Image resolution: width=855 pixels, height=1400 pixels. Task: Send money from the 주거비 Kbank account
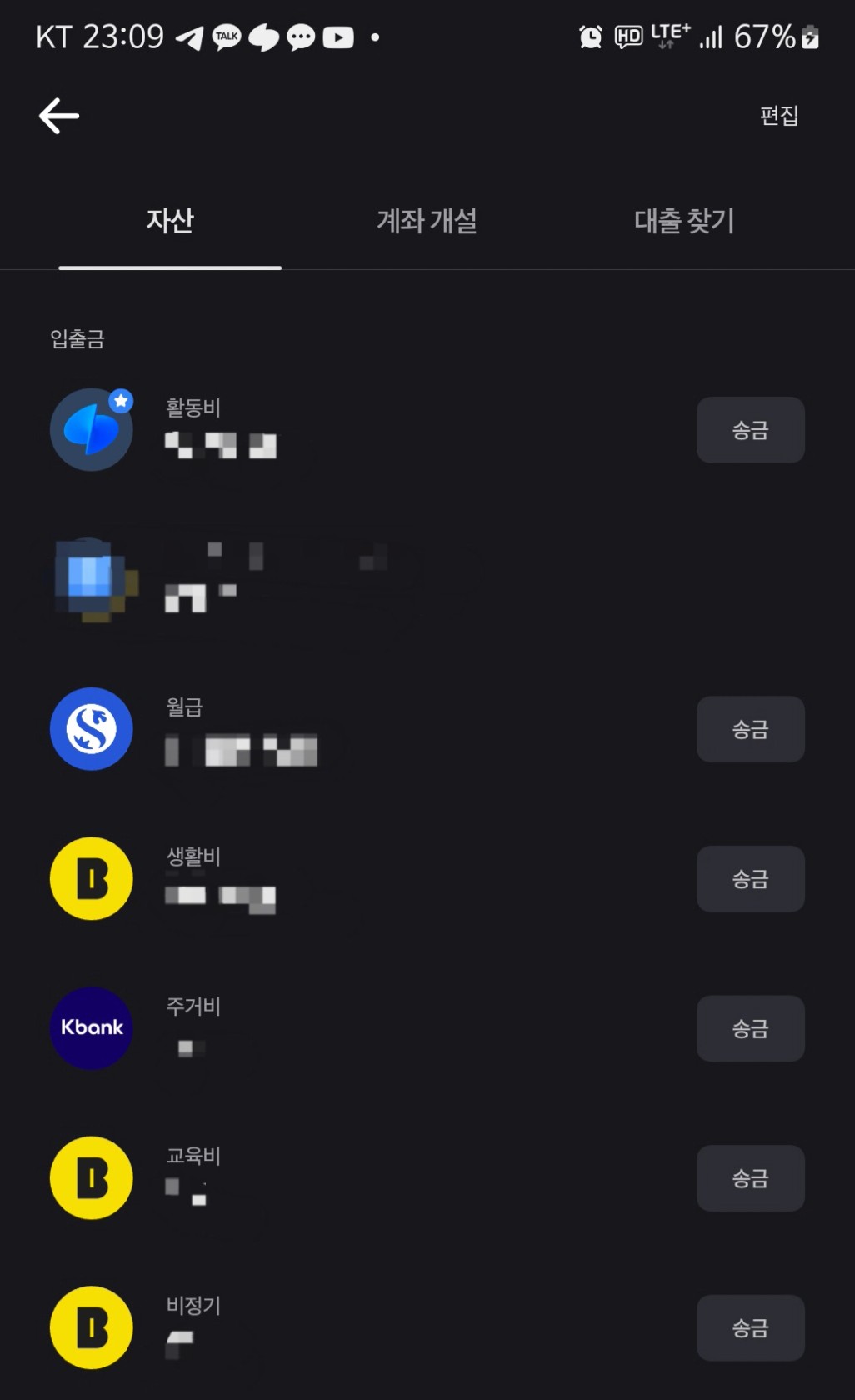click(750, 1029)
